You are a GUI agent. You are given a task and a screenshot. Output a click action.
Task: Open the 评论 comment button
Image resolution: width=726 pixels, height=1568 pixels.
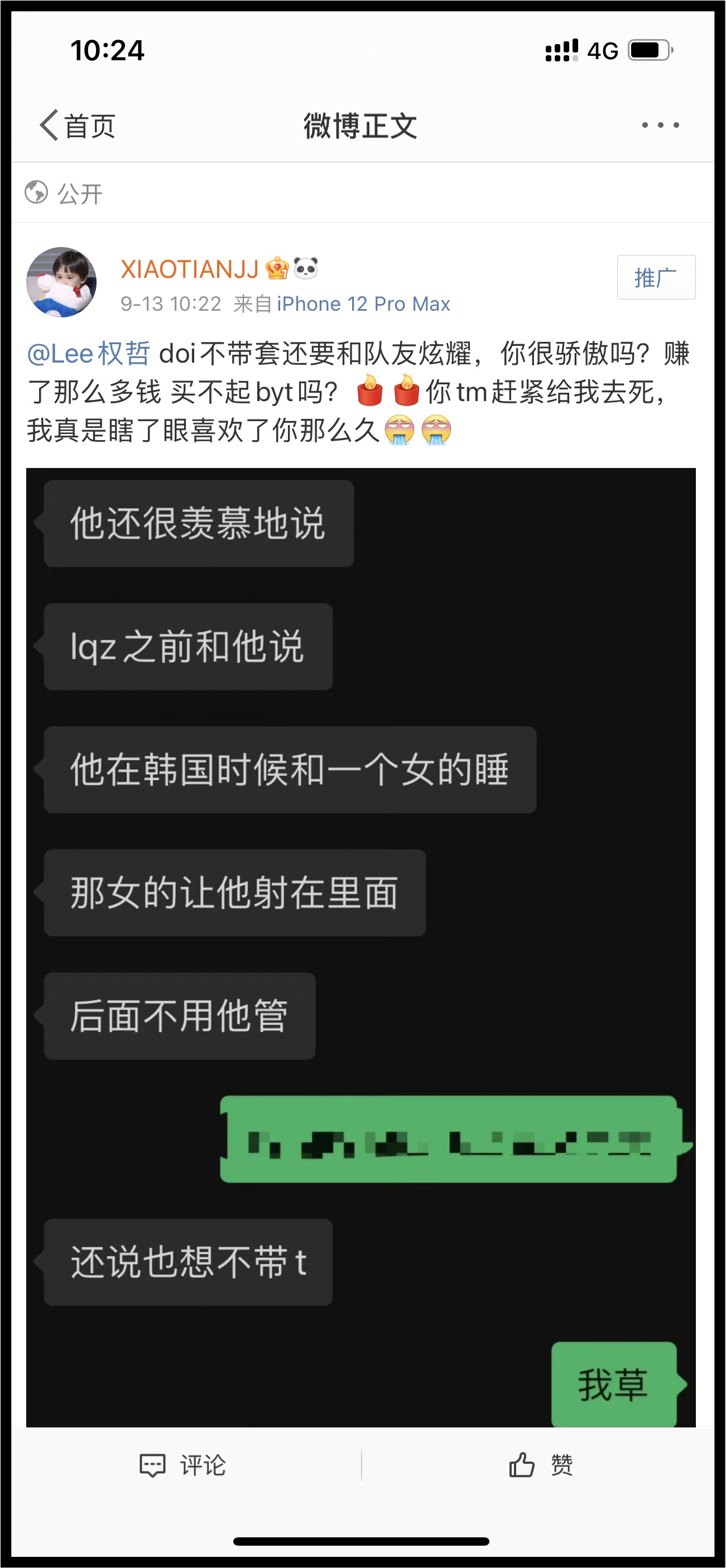coord(184,1465)
